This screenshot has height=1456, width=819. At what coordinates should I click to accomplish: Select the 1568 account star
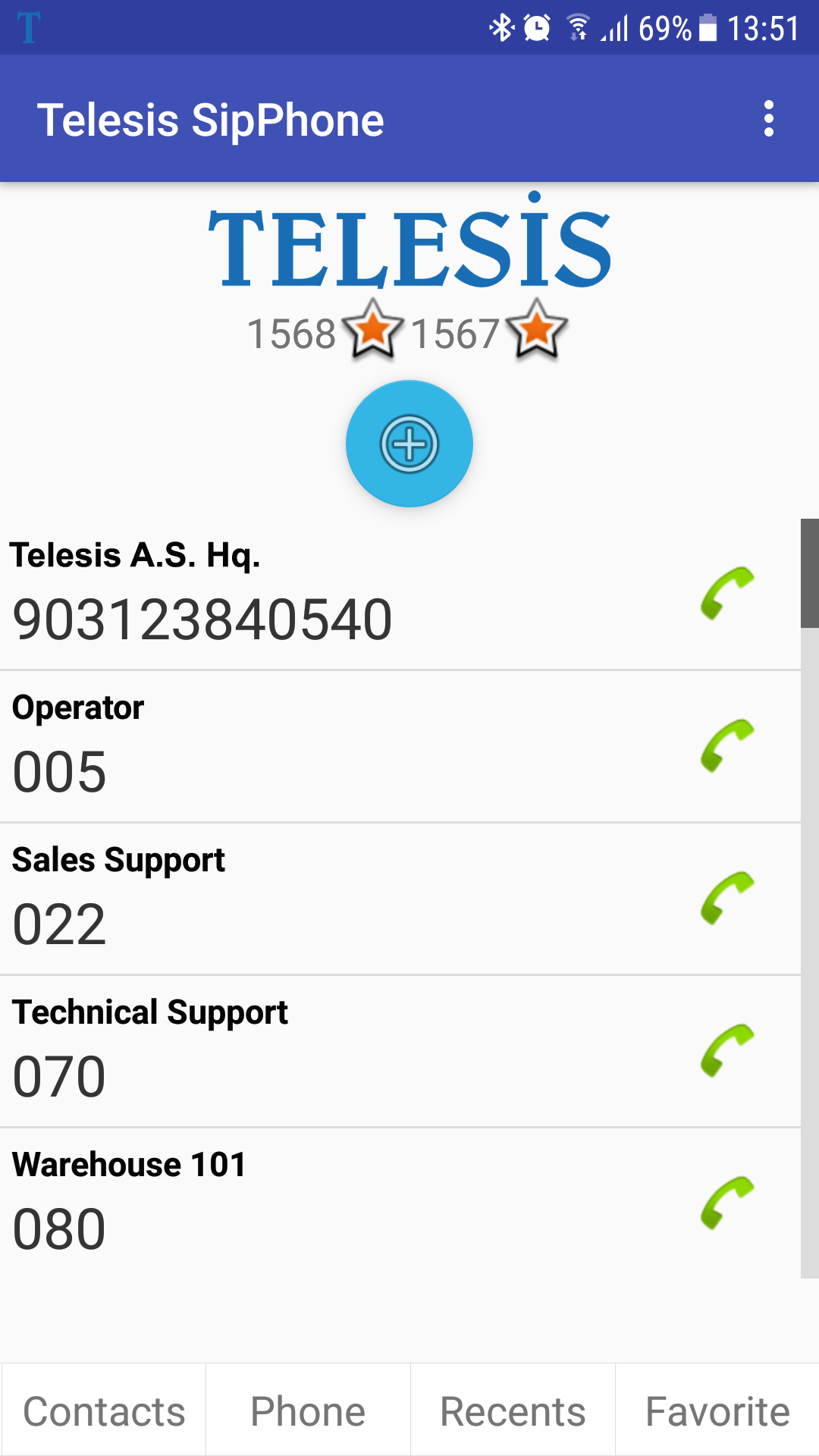[372, 329]
